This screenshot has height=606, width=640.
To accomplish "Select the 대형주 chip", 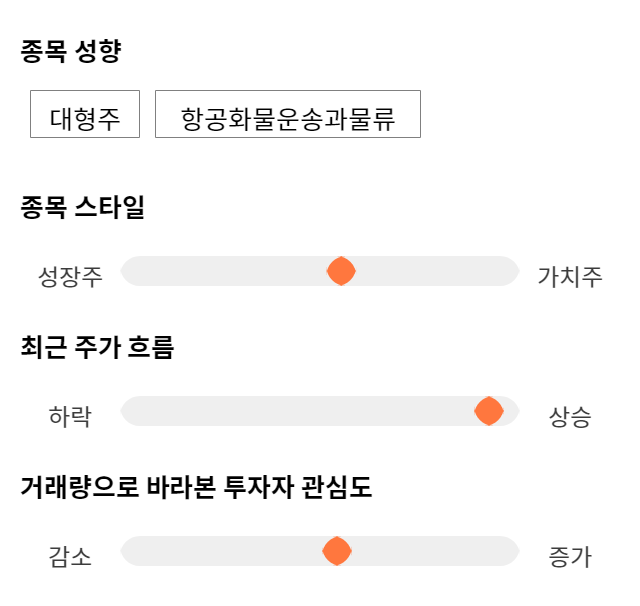I will point(85,114).
